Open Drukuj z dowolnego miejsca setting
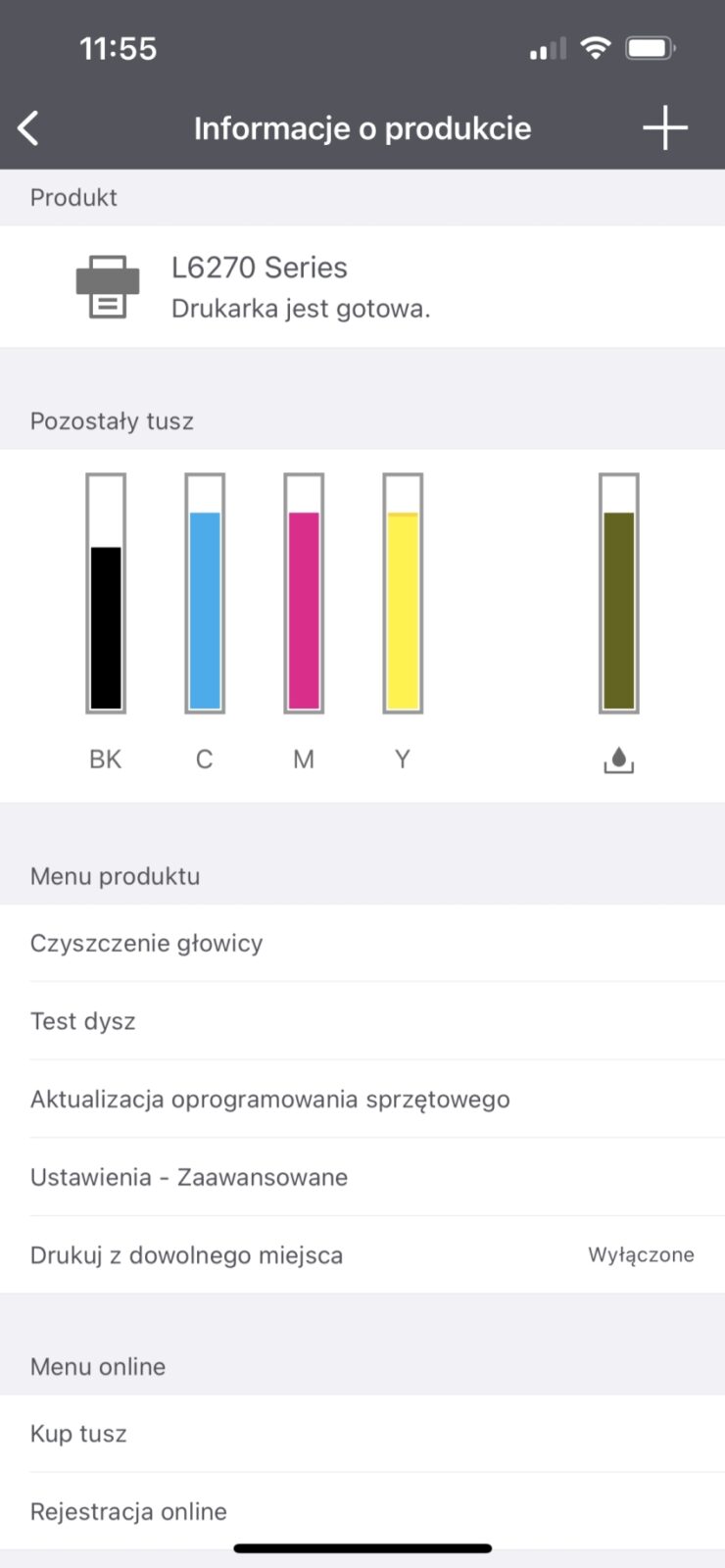This screenshot has height=1568, width=725. (362, 1255)
